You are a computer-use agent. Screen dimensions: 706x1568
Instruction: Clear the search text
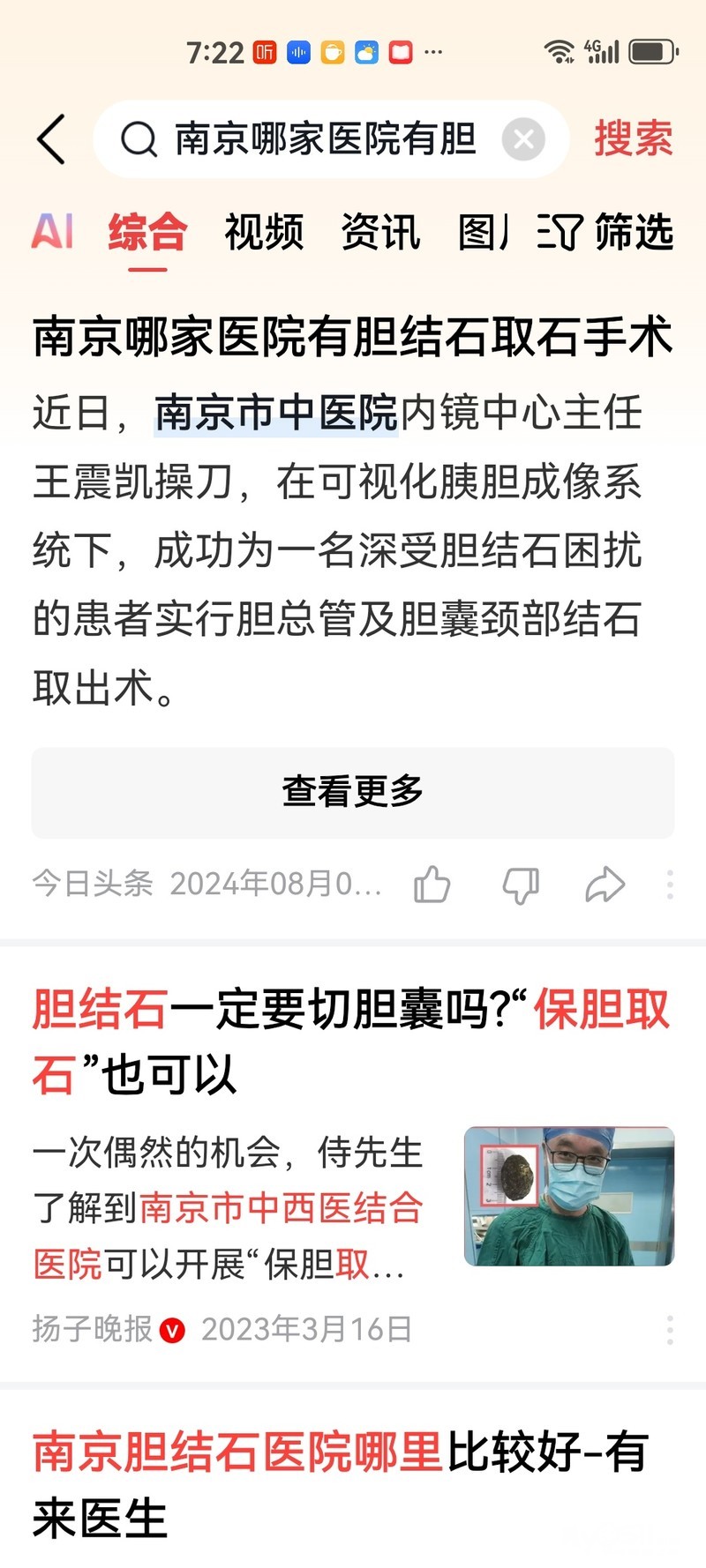[x=523, y=139]
